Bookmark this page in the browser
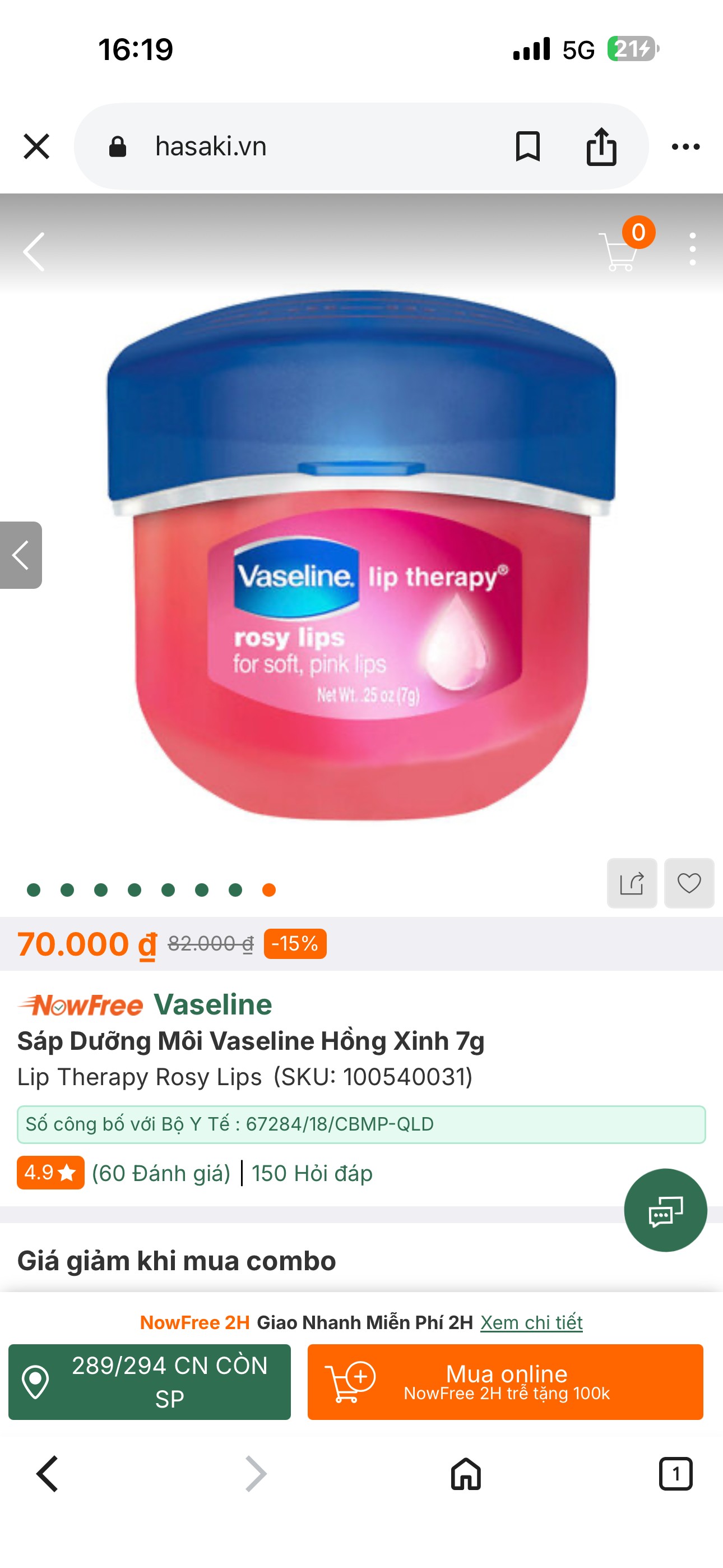Viewport: 723px width, 1568px height. pyautogui.click(x=527, y=146)
